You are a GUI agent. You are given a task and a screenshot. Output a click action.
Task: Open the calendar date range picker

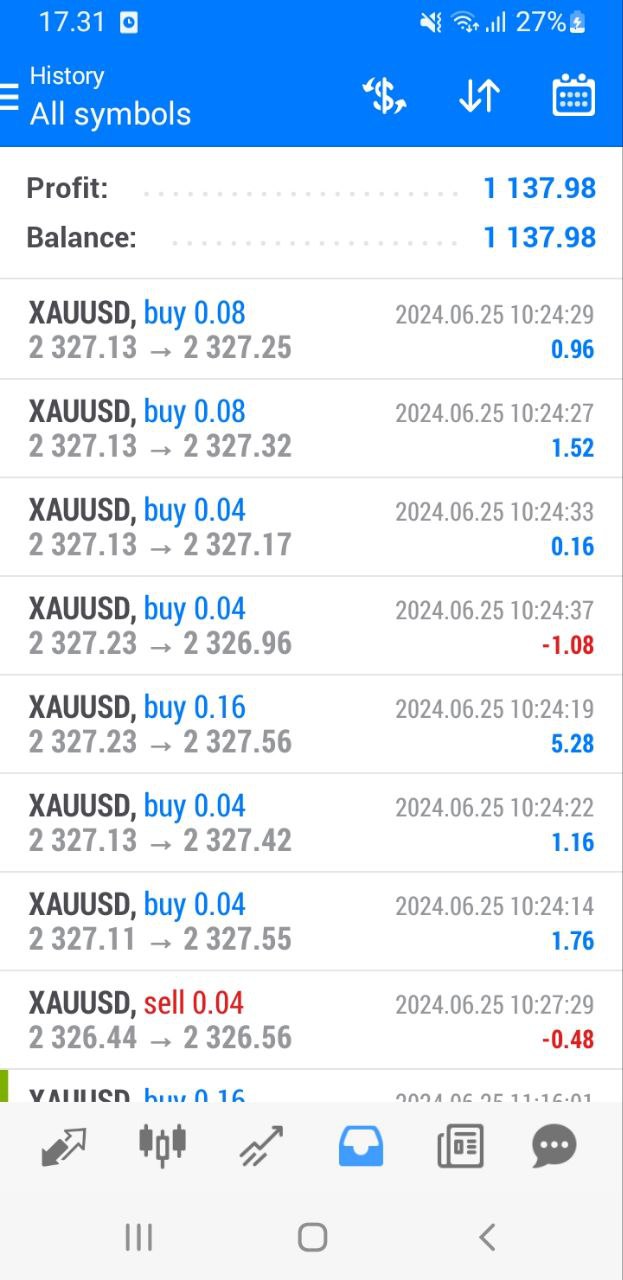click(573, 96)
